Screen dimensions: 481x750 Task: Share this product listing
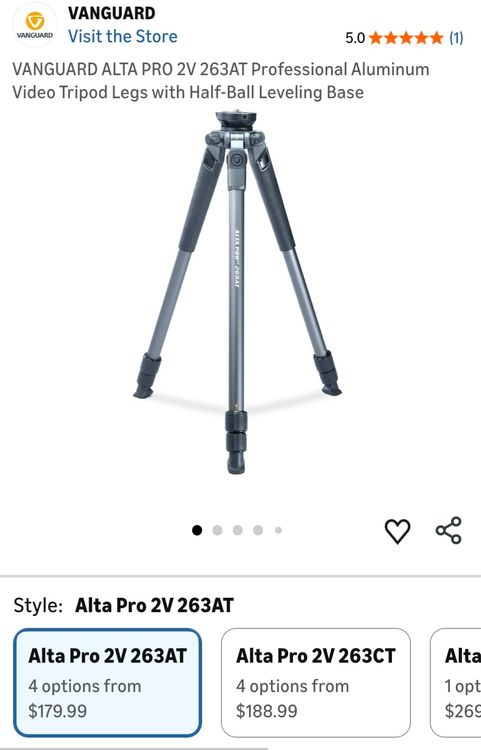[448, 530]
